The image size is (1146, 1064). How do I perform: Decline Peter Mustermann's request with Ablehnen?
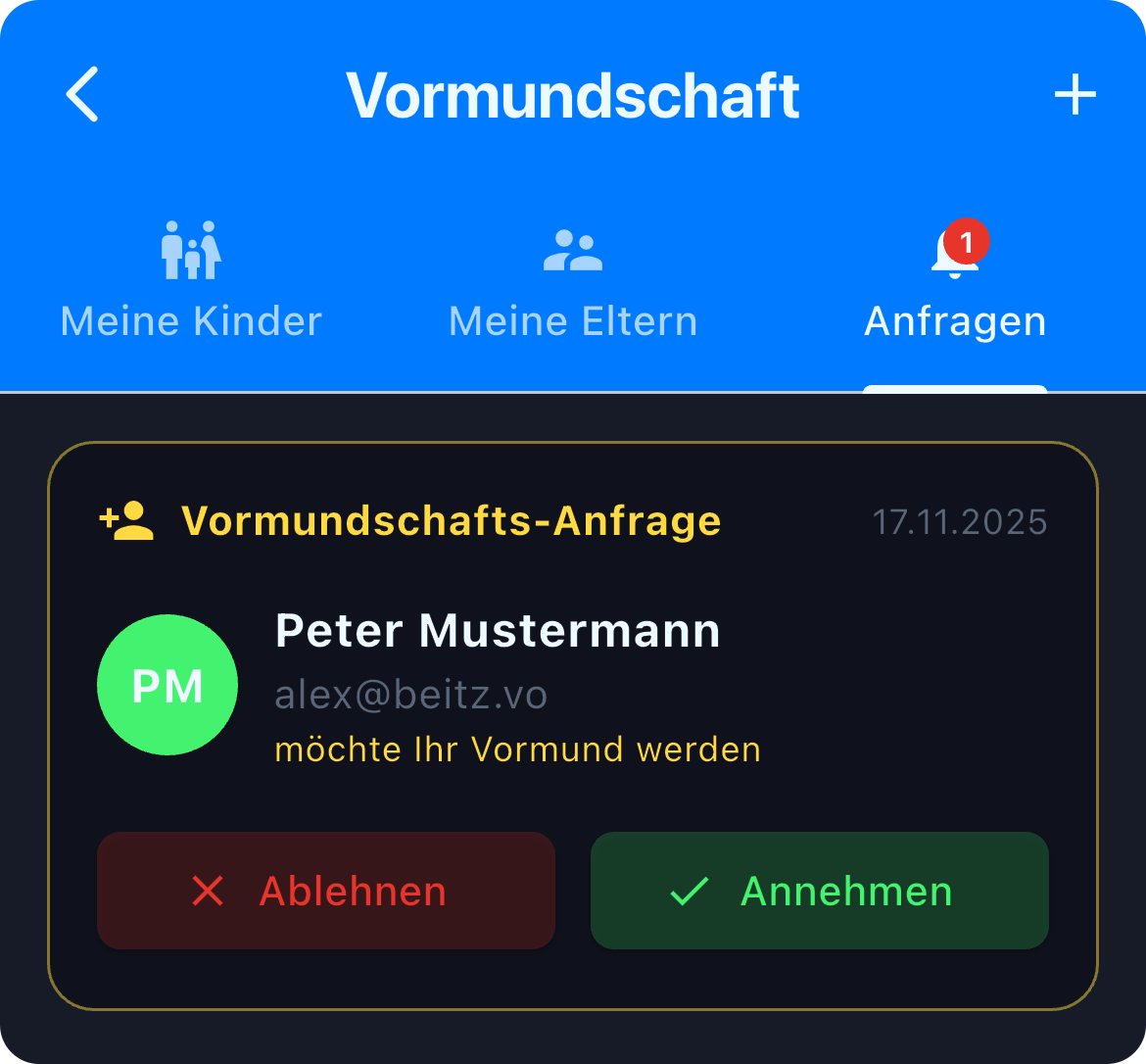pyautogui.click(x=326, y=891)
